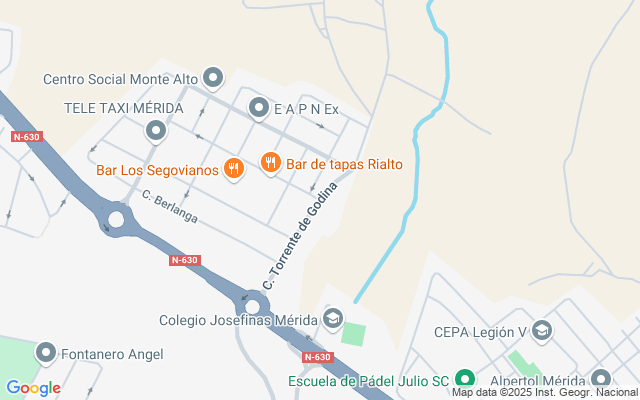
Task: Open Escuela de Pádel Julio SC marker
Action: coord(465,379)
